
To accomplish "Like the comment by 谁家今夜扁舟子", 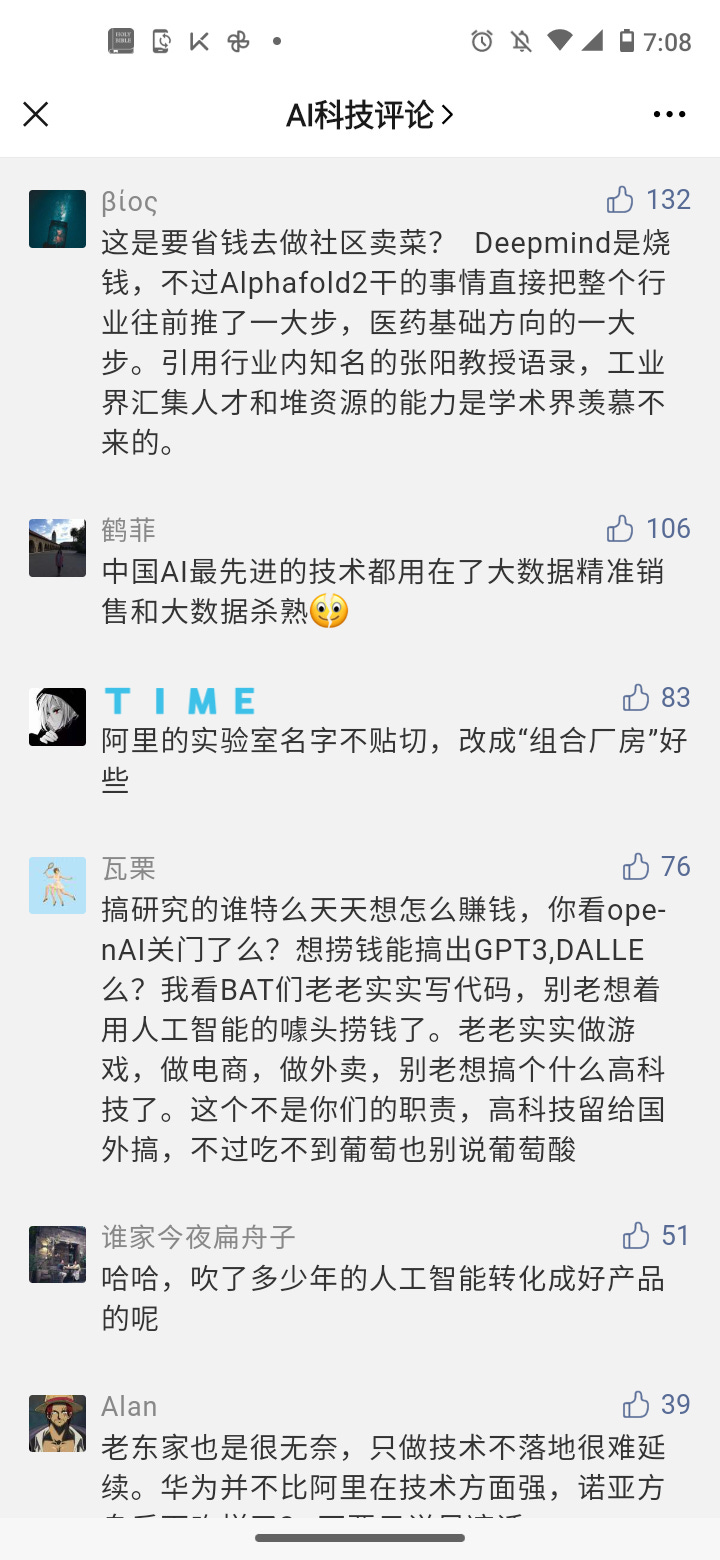I will click(x=637, y=1237).
